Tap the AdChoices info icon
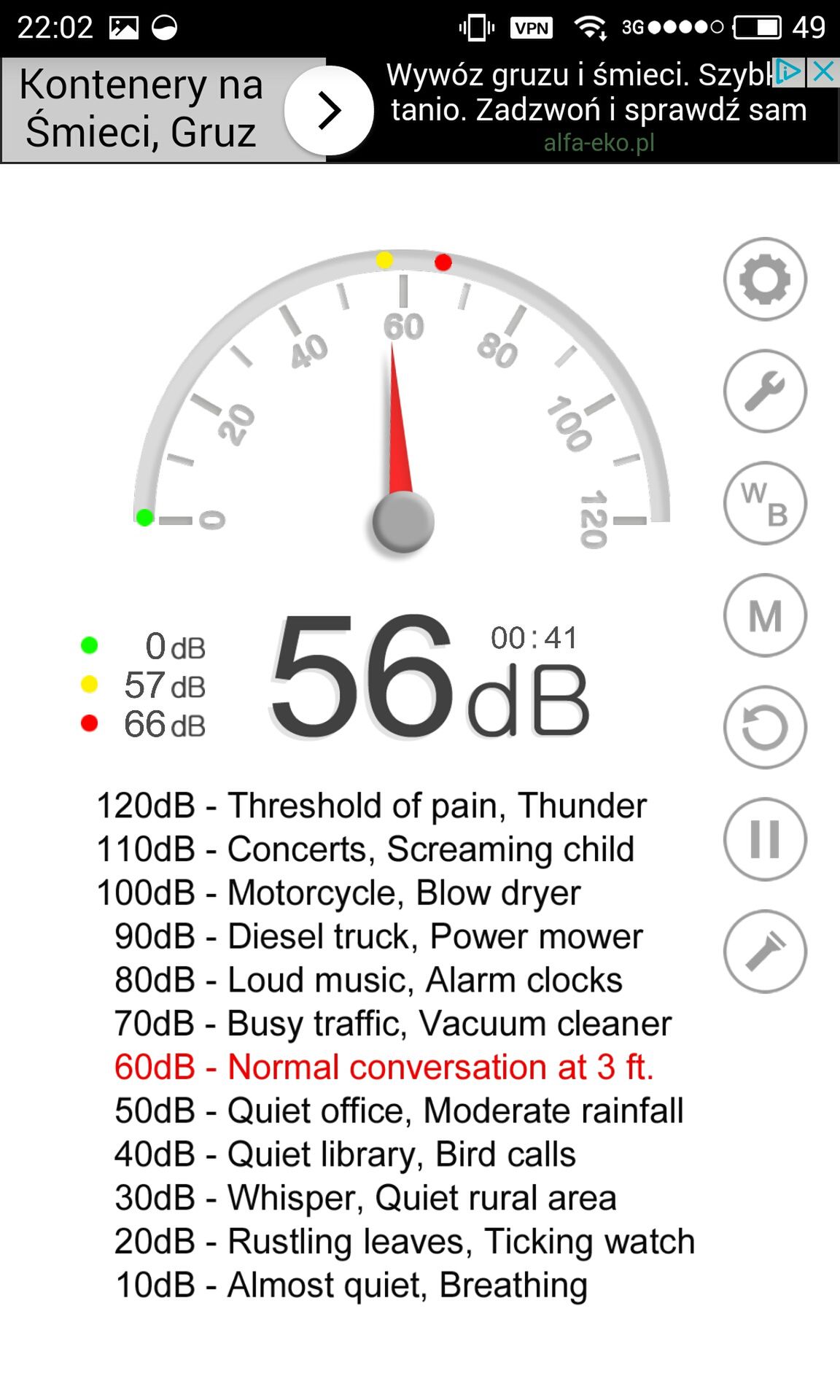Image resolution: width=840 pixels, height=1400 pixels. coord(789,72)
